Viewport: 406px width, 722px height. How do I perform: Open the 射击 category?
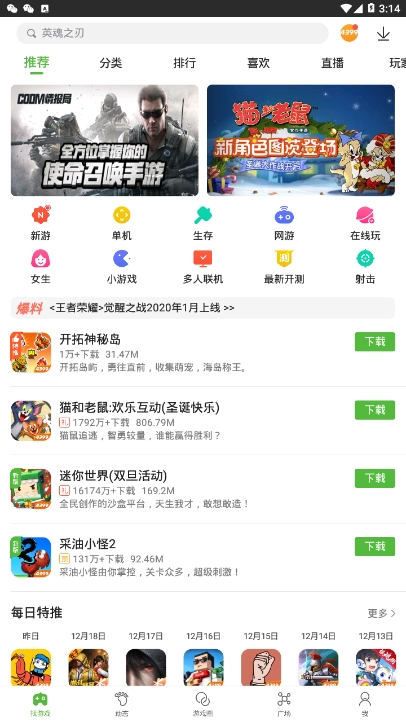[365, 267]
